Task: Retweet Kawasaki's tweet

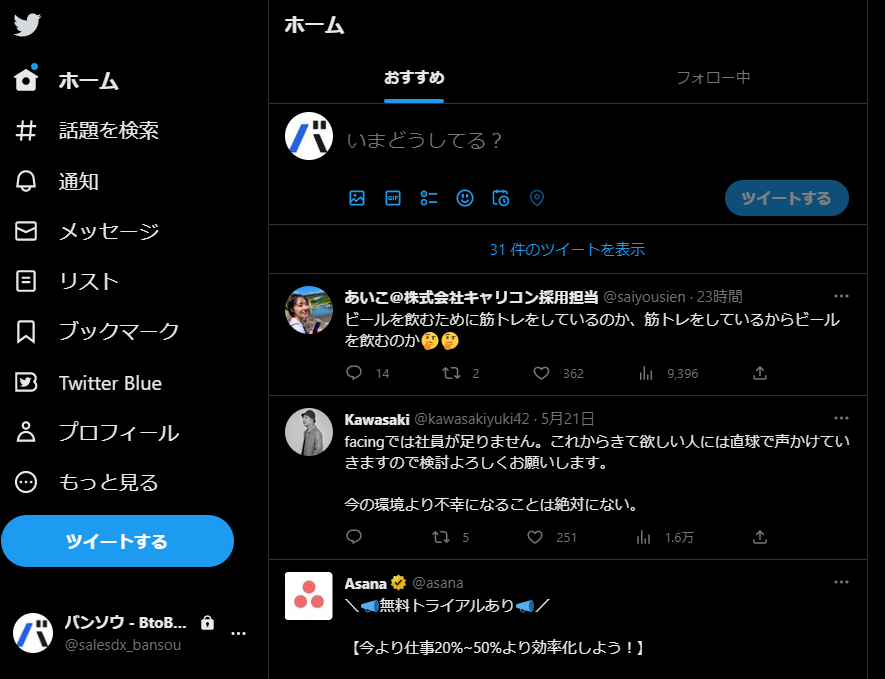Action: point(441,537)
